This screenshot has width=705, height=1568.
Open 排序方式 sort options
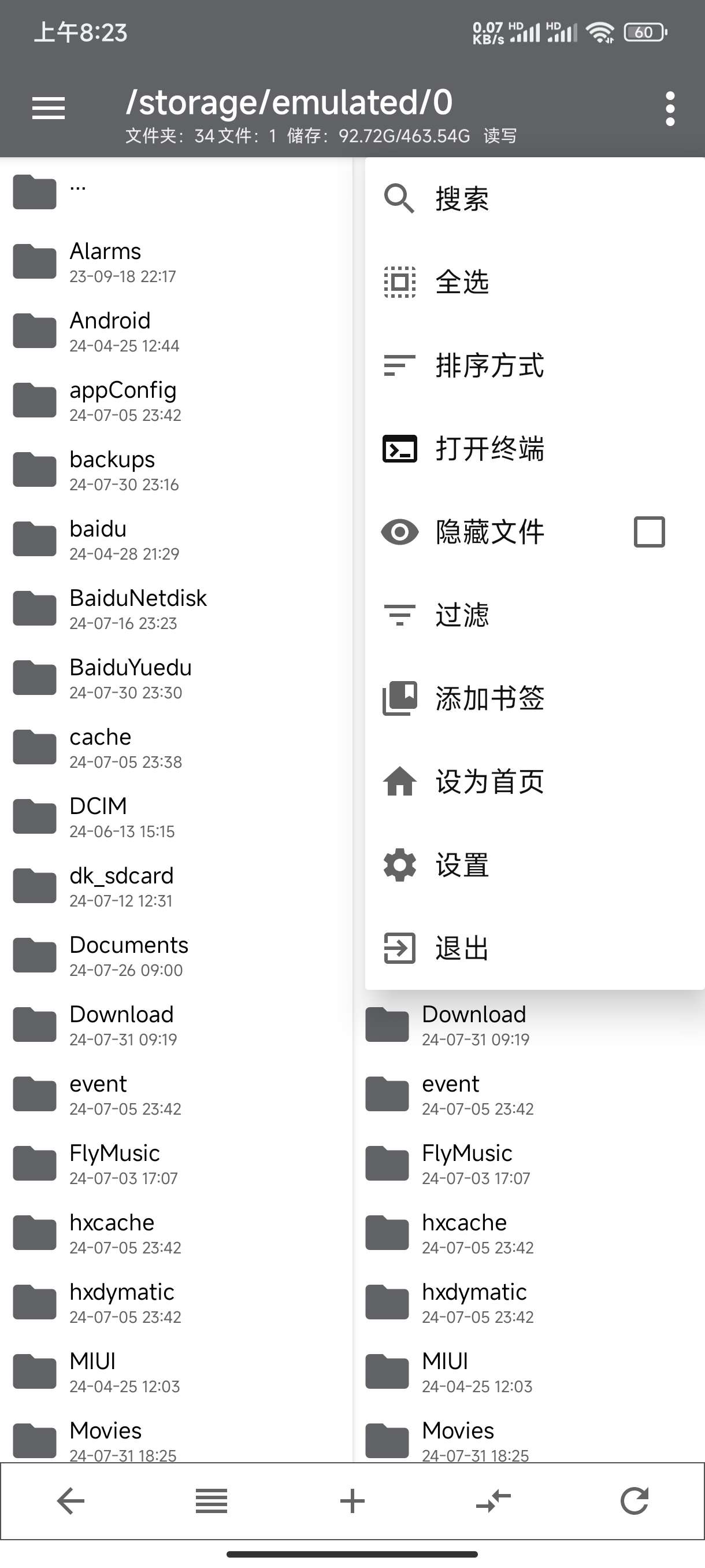(489, 365)
